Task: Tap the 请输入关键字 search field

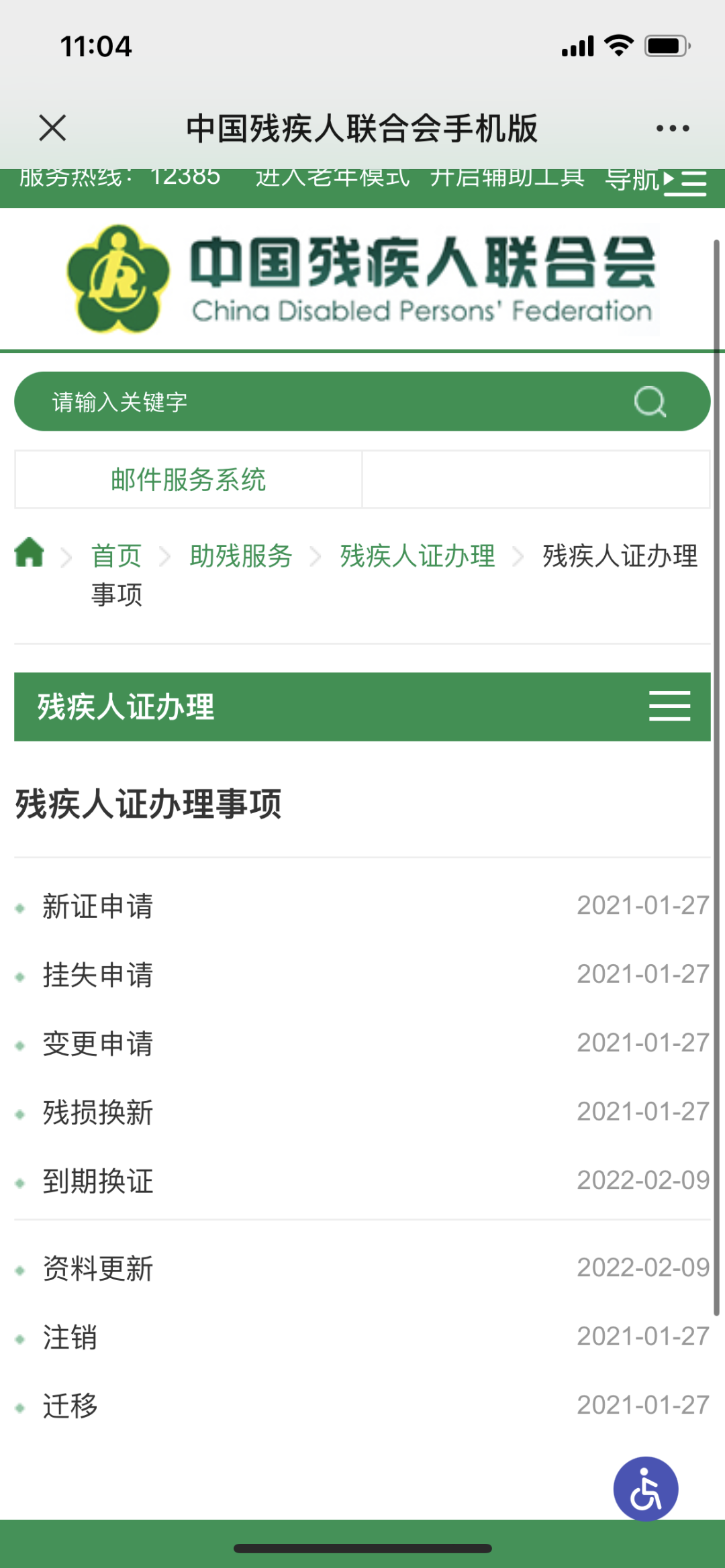Action: (x=322, y=401)
